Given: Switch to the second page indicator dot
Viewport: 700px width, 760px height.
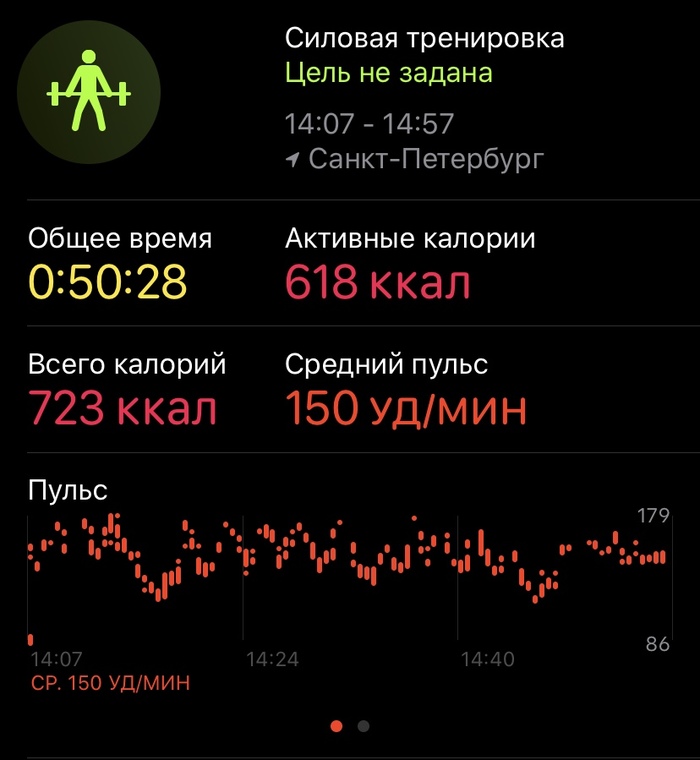Looking at the screenshot, I should point(363,726).
